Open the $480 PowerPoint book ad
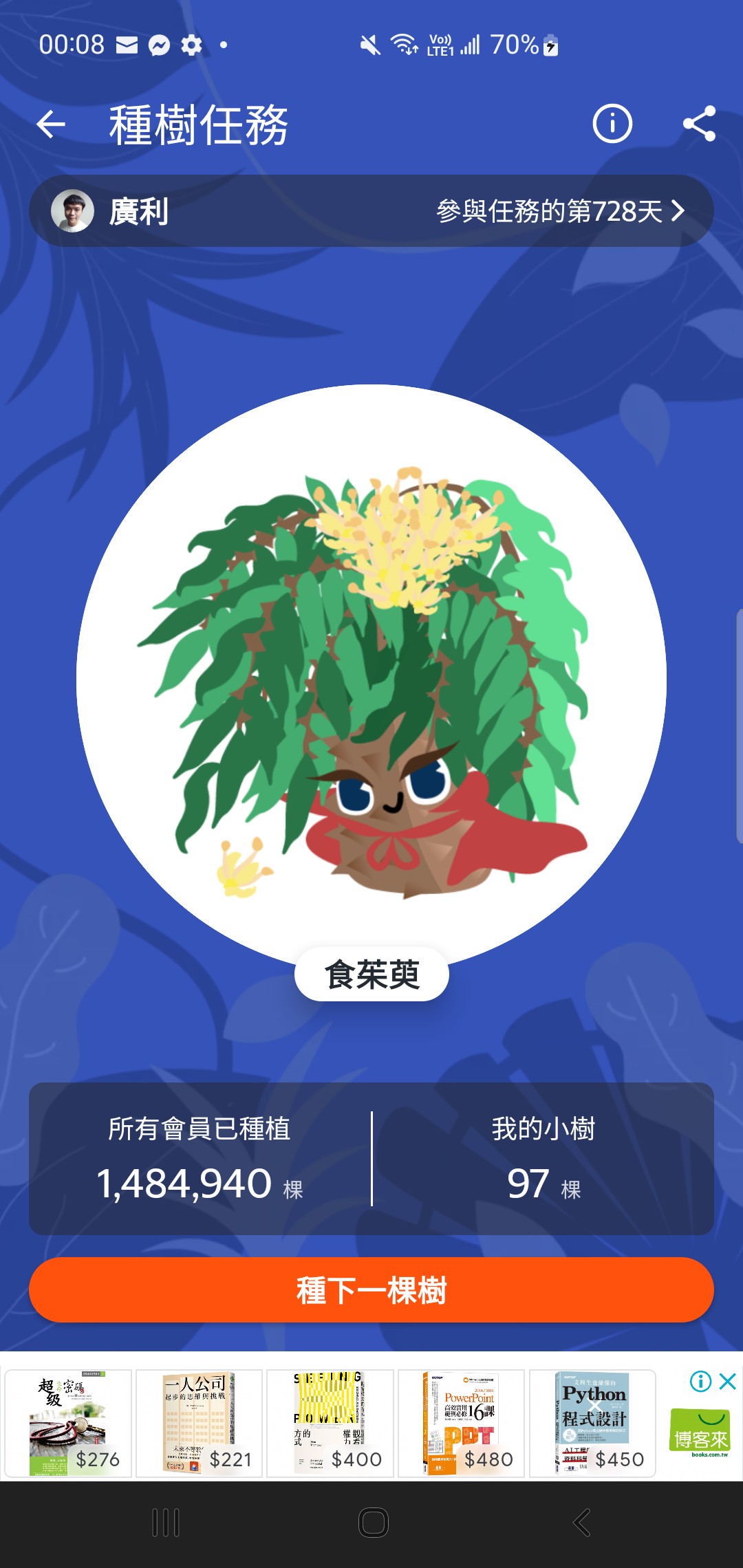This screenshot has height=1568, width=743. (462, 1423)
